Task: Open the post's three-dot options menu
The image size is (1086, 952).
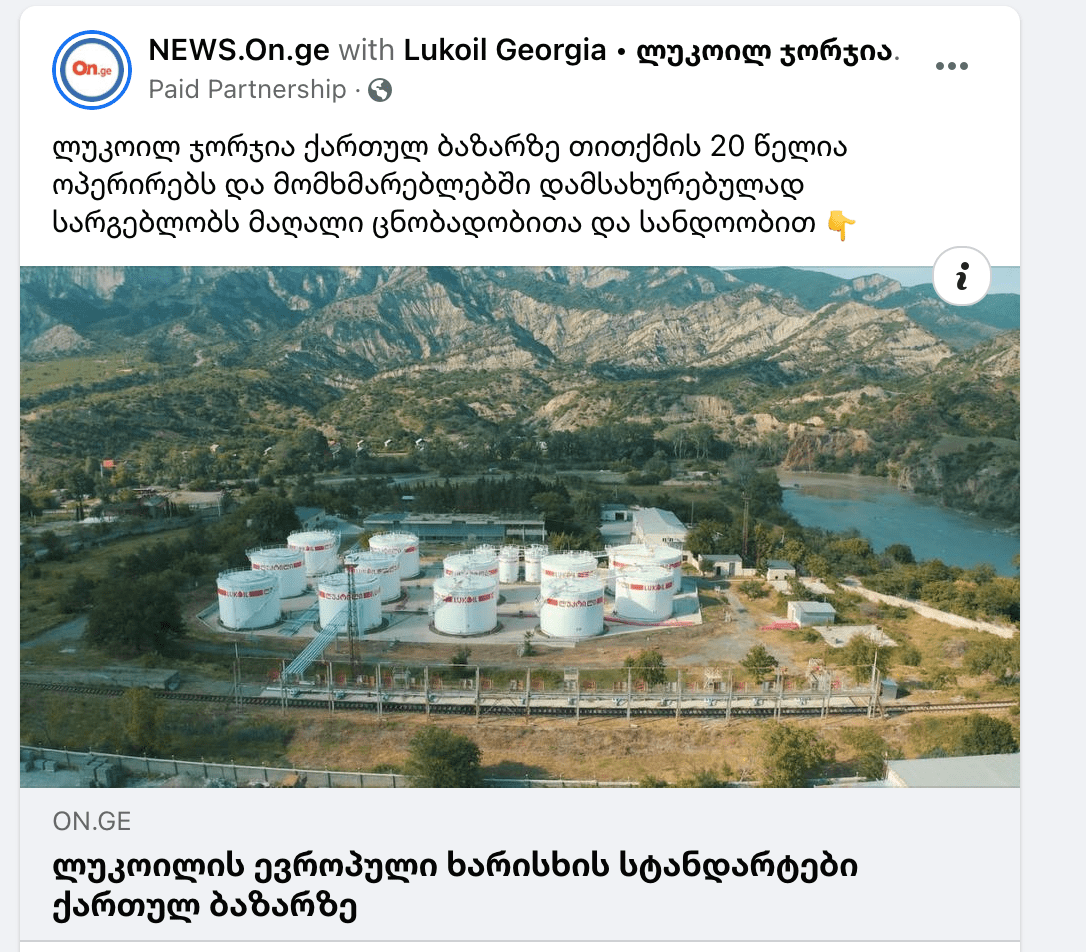Action: (951, 66)
